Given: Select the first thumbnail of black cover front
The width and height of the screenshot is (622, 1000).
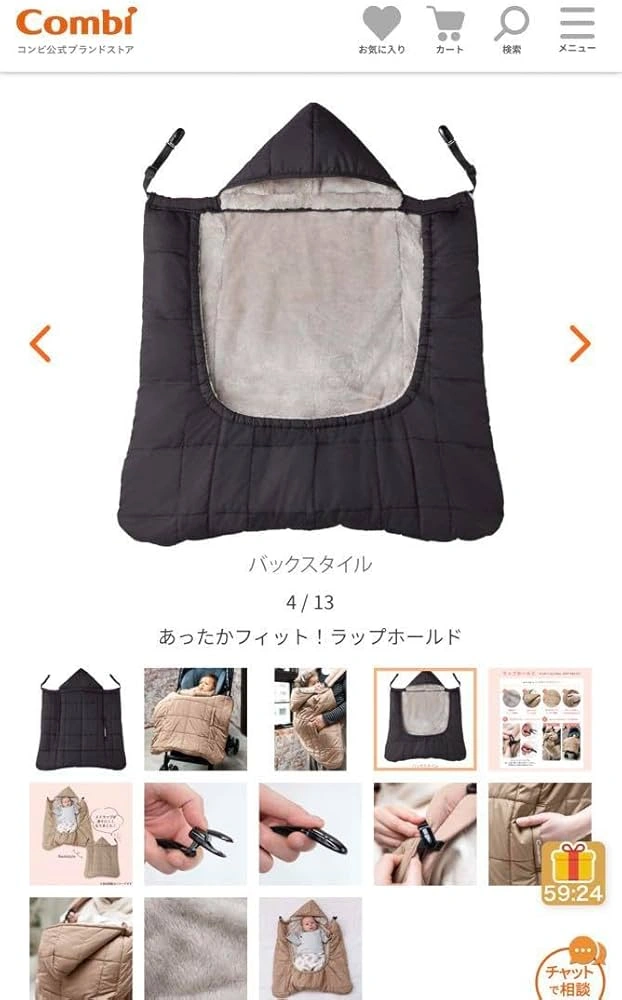Looking at the screenshot, I should [81, 719].
